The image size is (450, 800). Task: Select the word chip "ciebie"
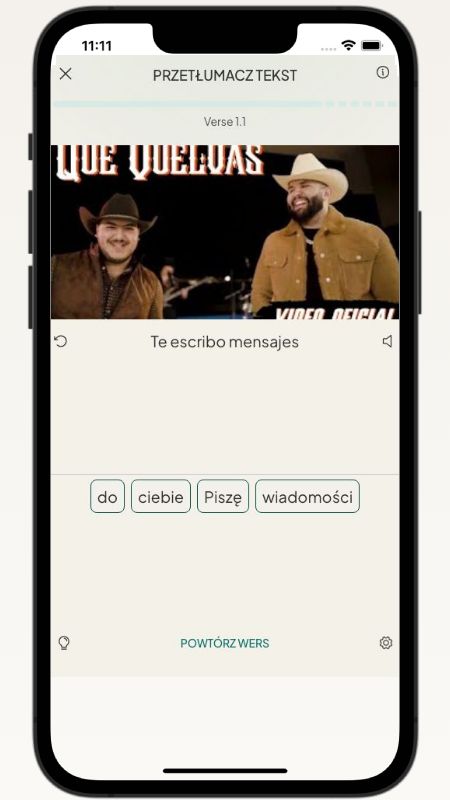[x=161, y=496]
